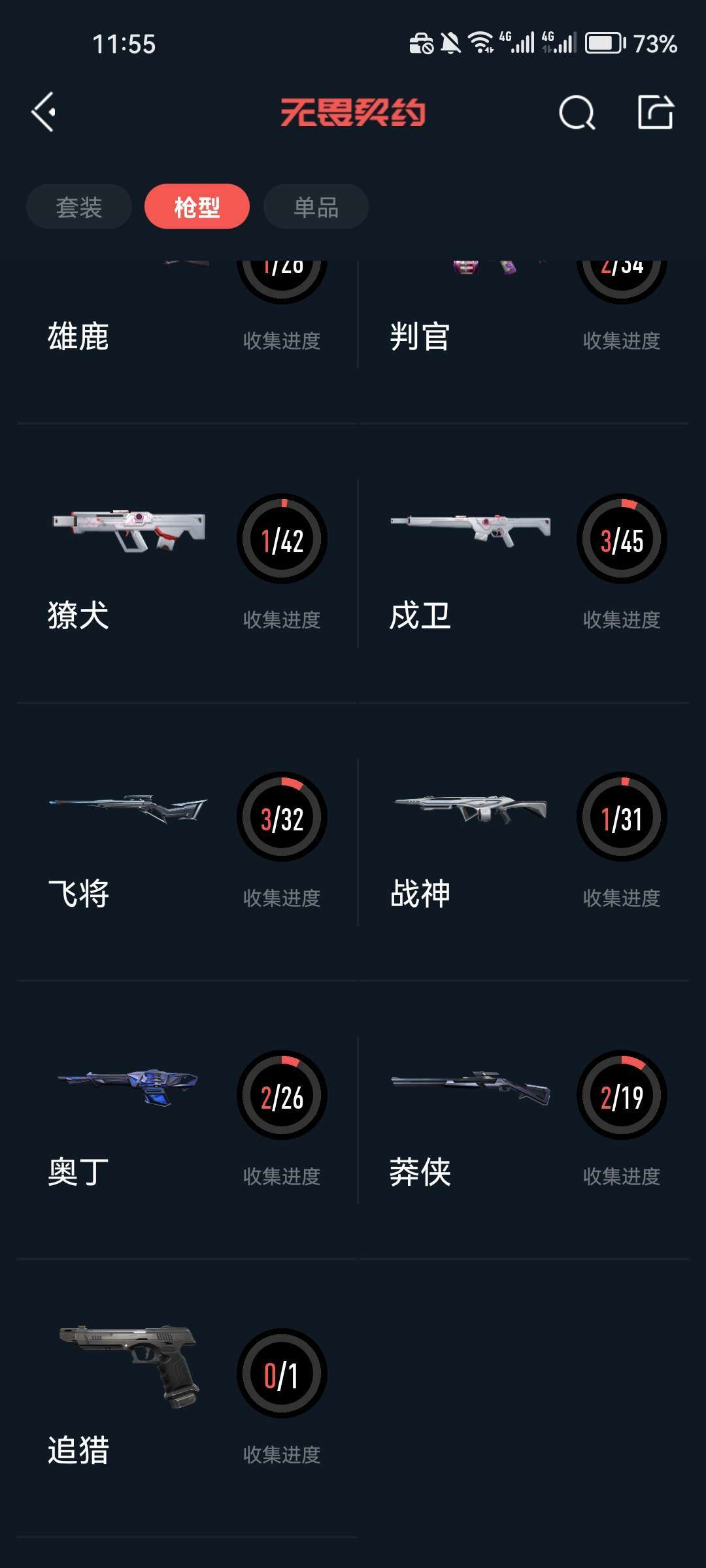Open the search icon in header
The height and width of the screenshot is (1568, 706).
coord(577,113)
